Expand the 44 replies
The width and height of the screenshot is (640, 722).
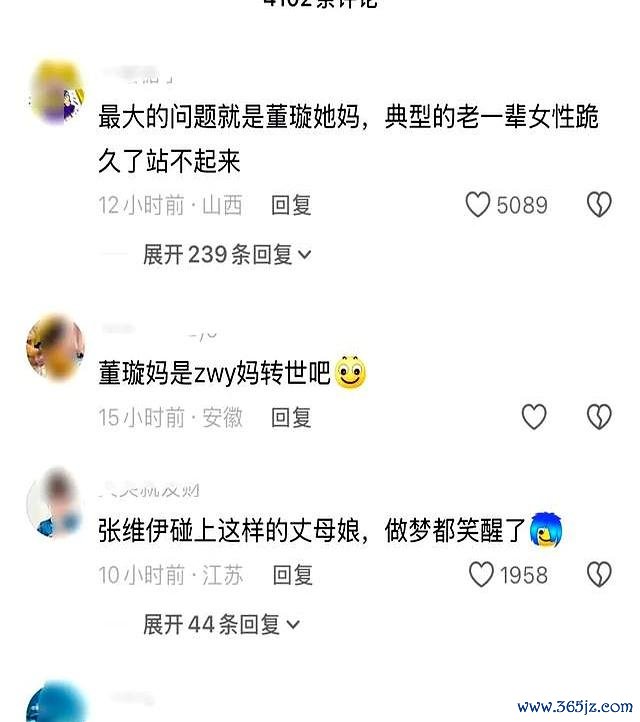click(x=221, y=624)
